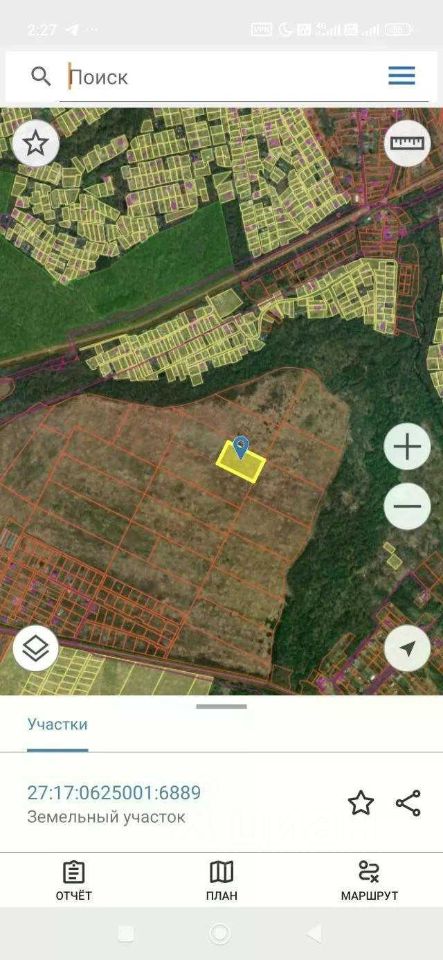Select the Участки tab
Viewport: 443px width, 960px height.
tap(58, 724)
